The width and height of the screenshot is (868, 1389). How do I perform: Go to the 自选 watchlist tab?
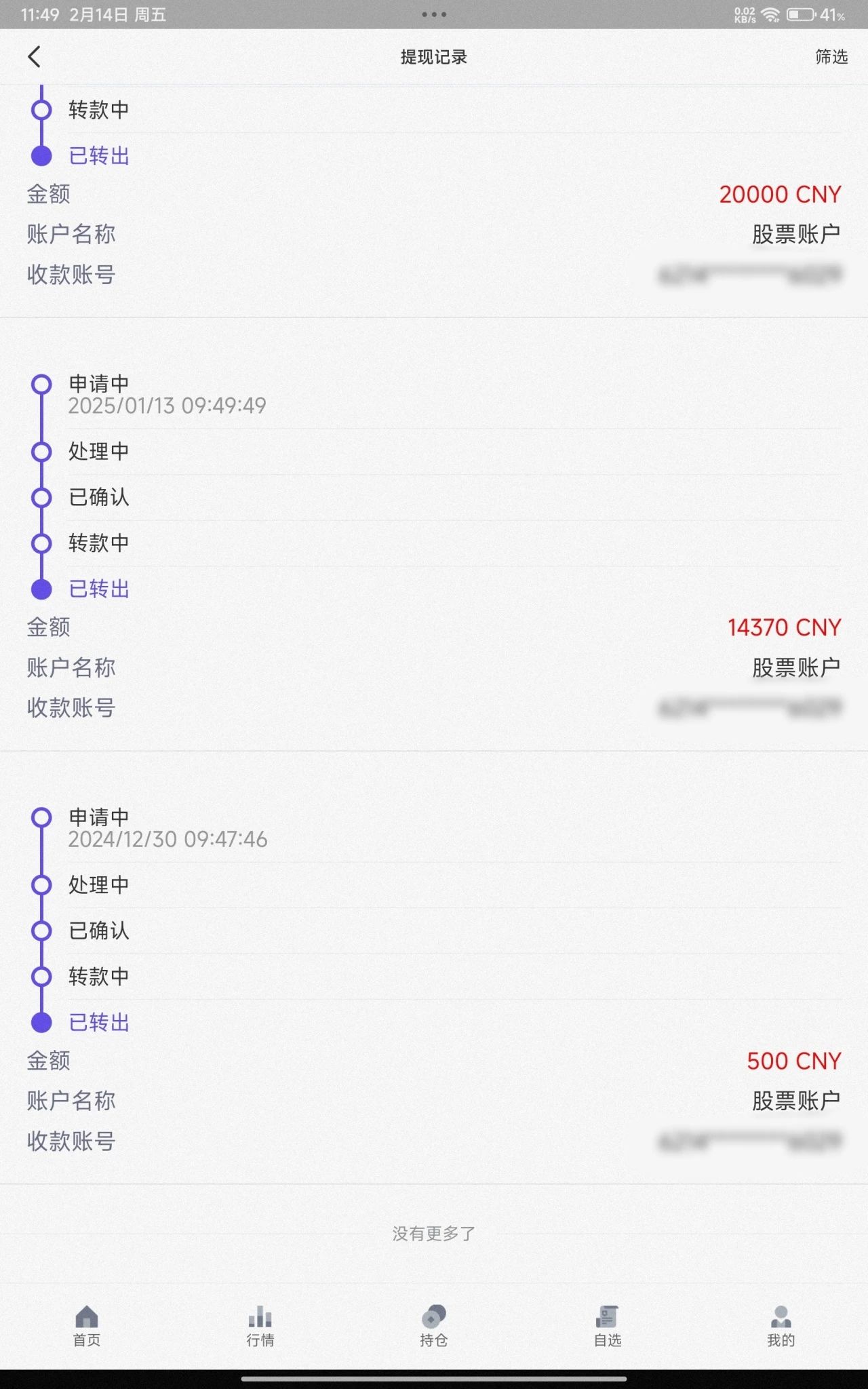point(608,1326)
